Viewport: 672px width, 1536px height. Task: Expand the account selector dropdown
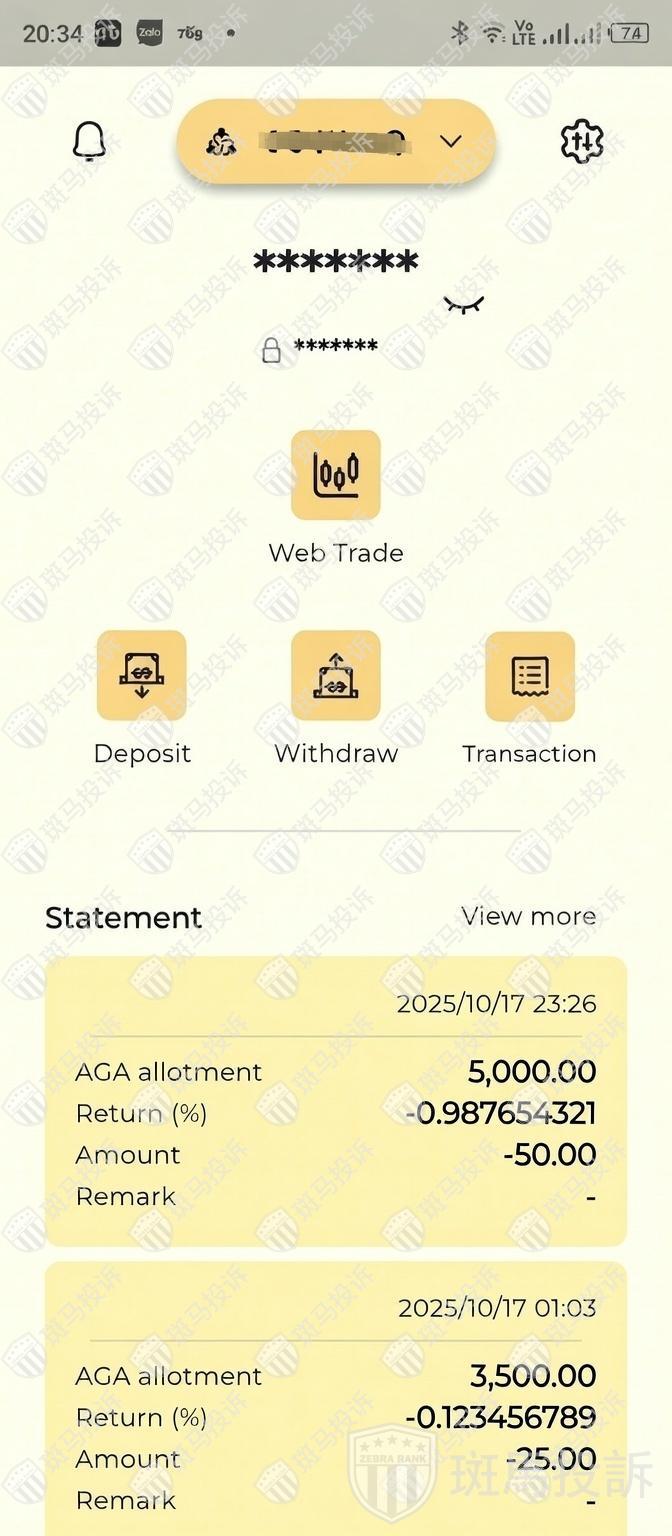coord(450,142)
